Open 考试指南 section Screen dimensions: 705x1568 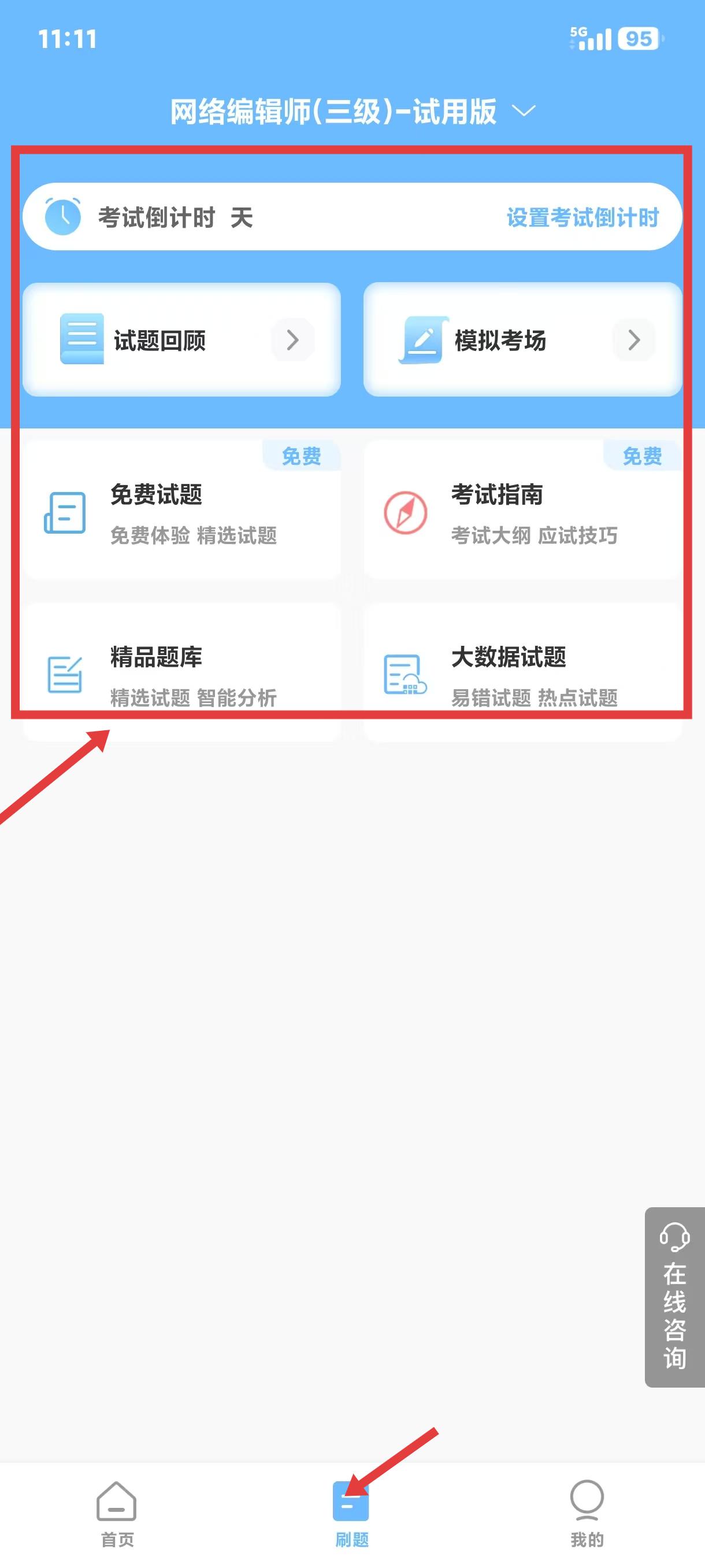click(x=522, y=510)
